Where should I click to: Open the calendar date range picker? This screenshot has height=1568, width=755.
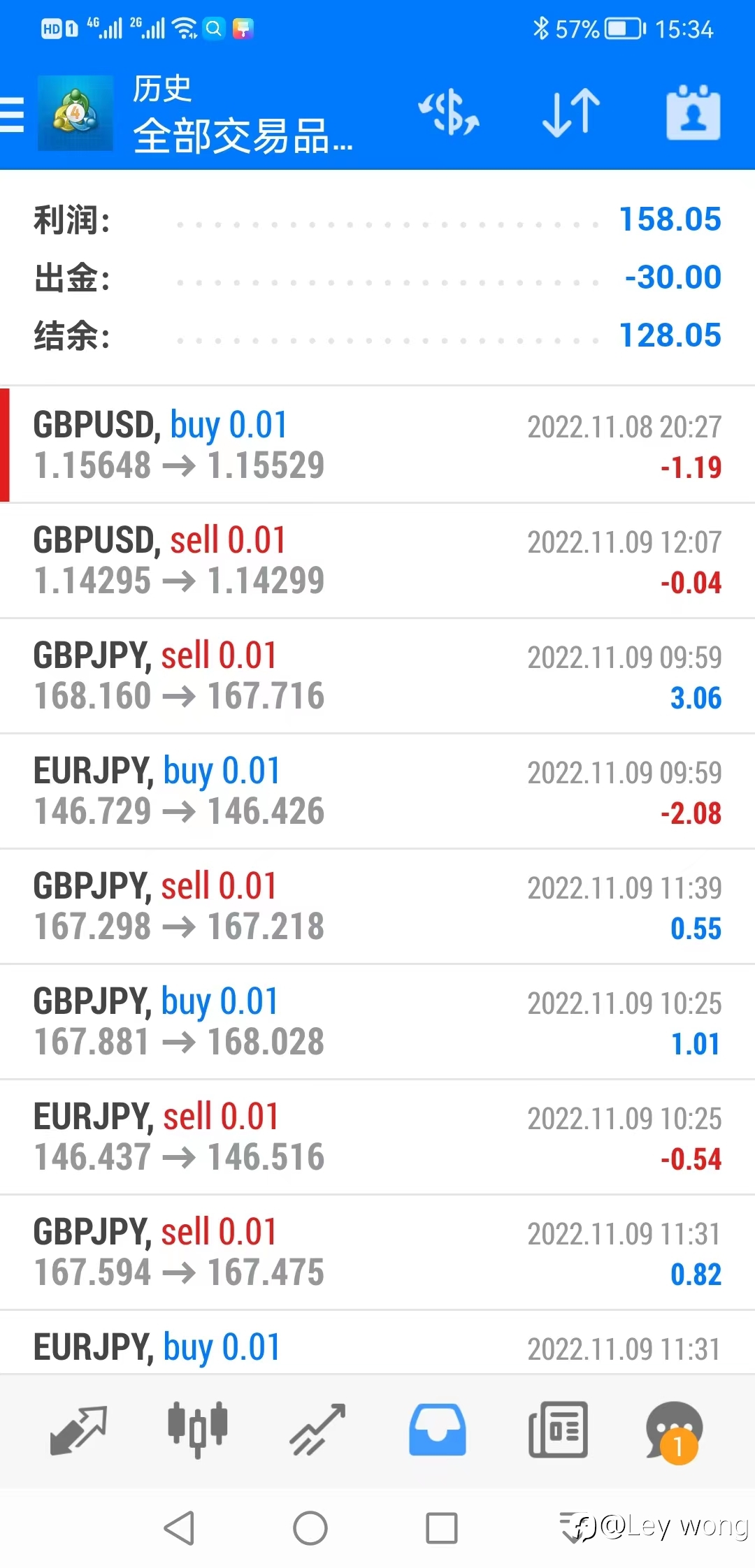point(693,112)
